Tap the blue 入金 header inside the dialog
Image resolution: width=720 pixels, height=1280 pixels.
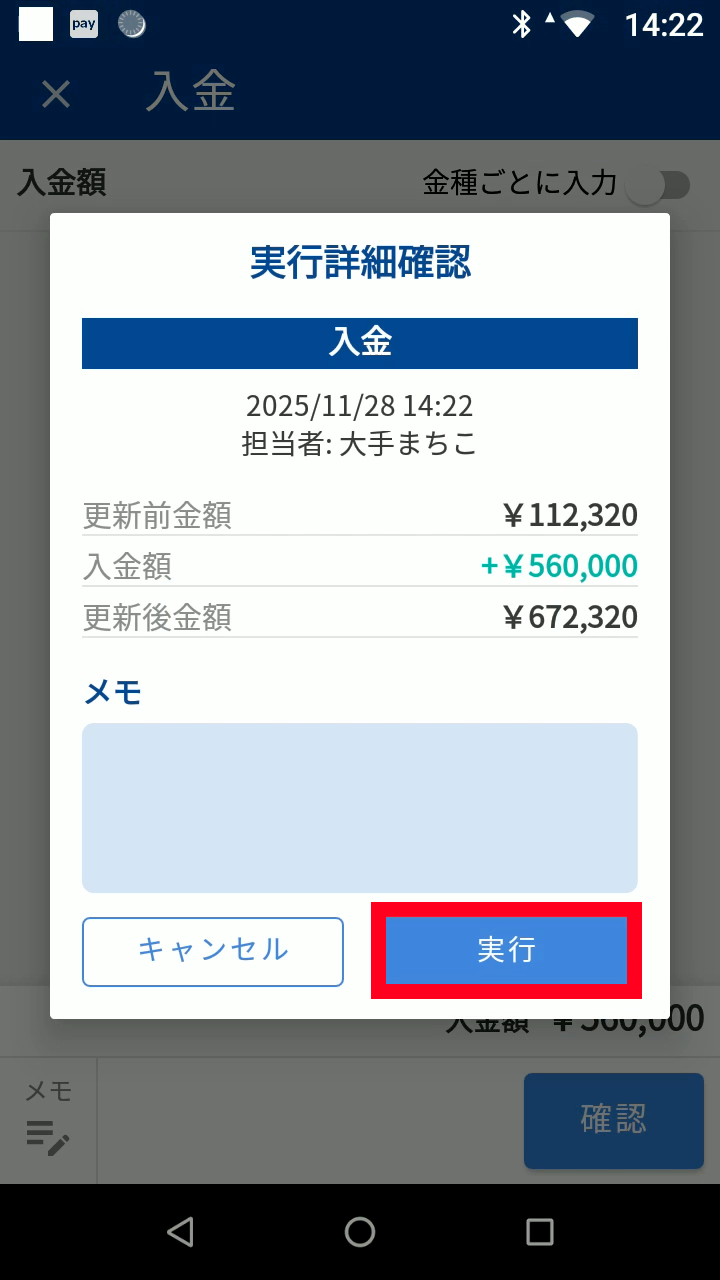pyautogui.click(x=359, y=343)
